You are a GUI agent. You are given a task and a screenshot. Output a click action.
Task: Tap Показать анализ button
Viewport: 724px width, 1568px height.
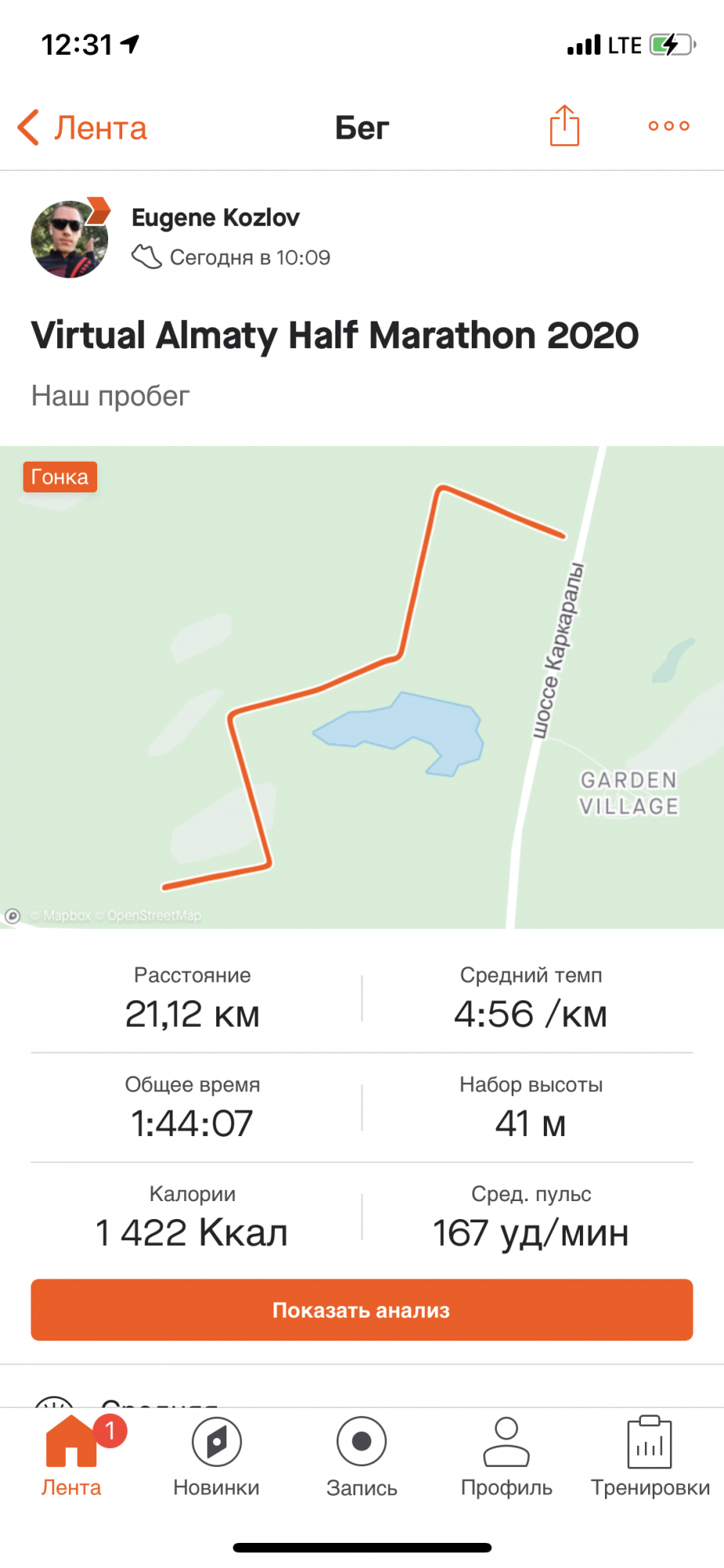click(x=362, y=1310)
